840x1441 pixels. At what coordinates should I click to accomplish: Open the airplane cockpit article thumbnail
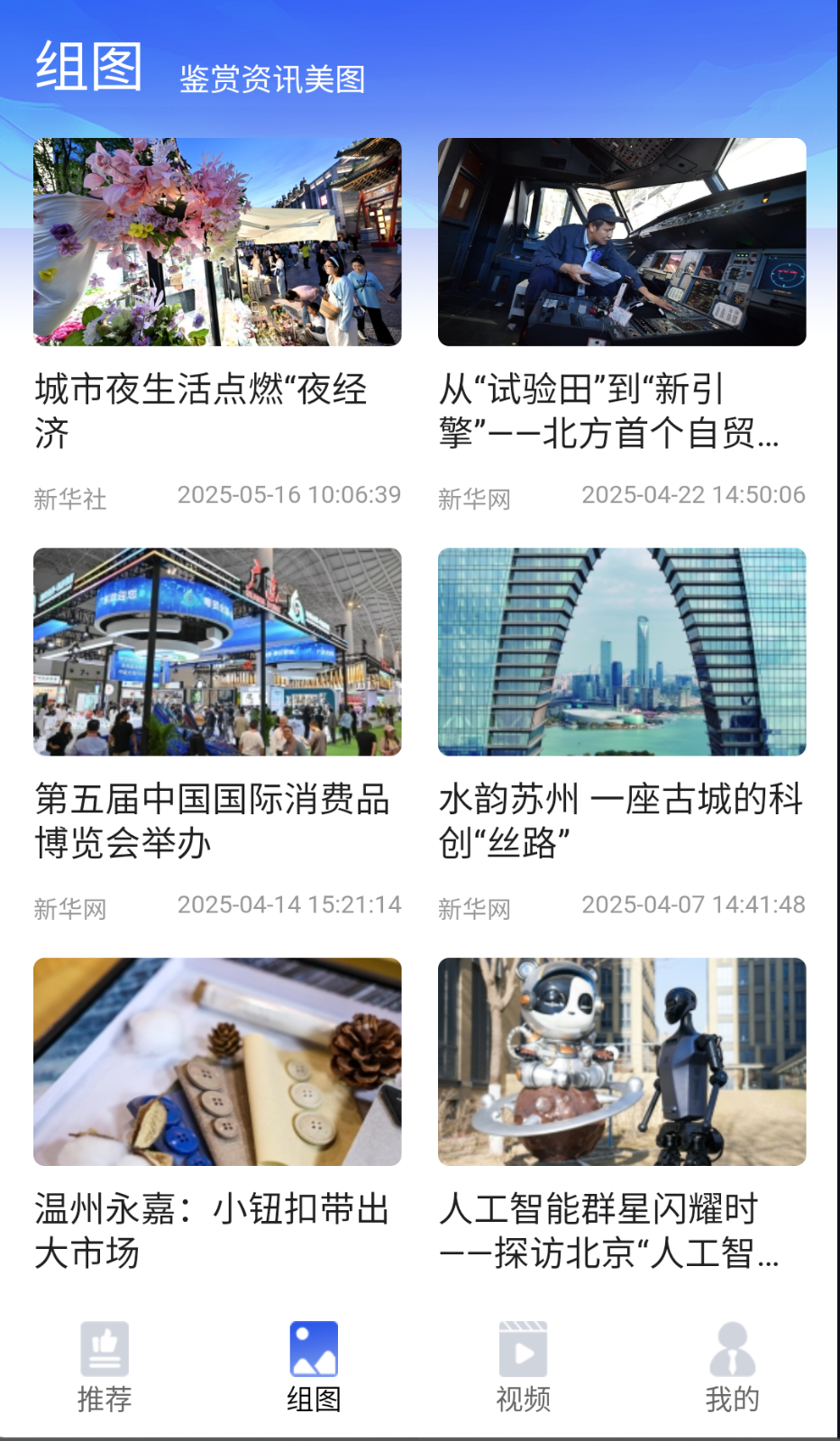(622, 241)
